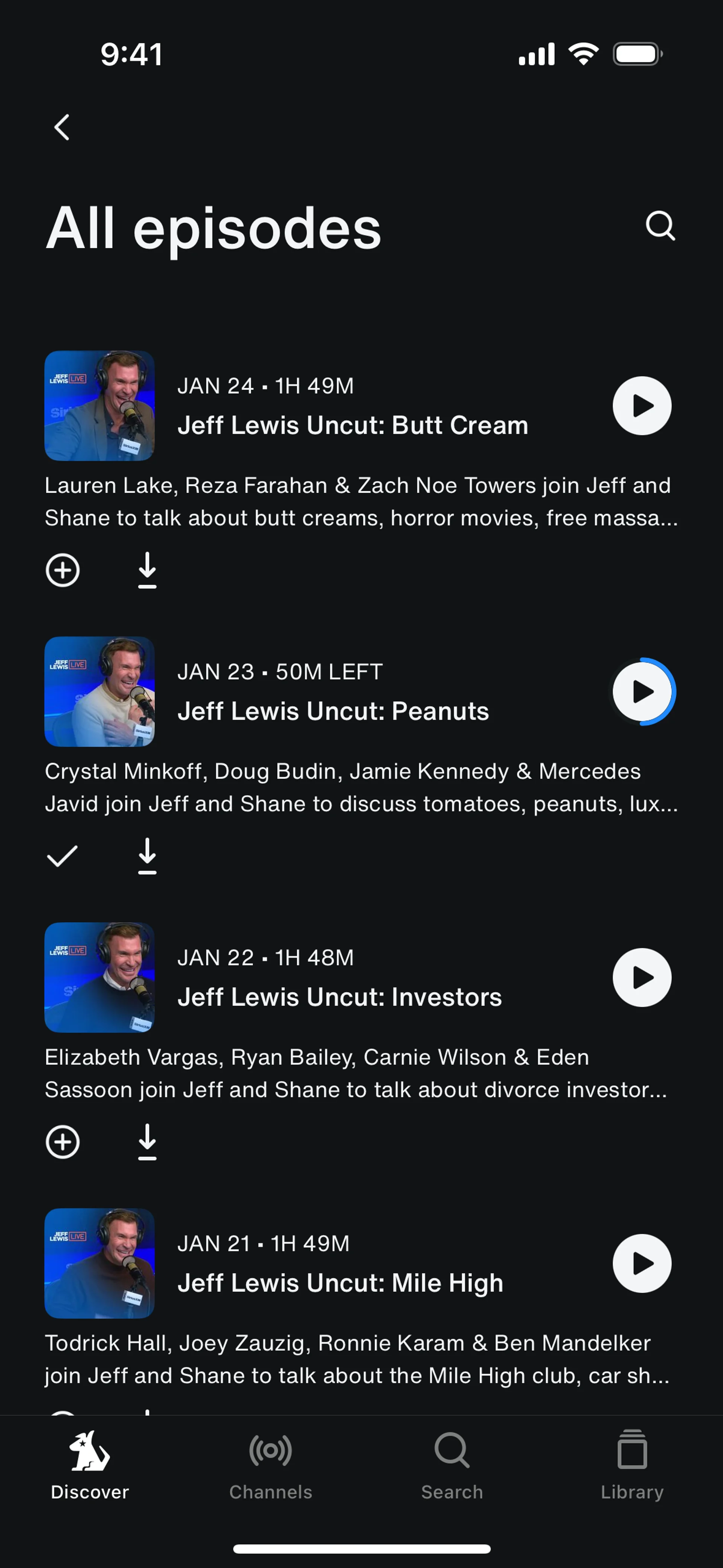Go back using the top-left arrow
This screenshot has height=1568, width=723.
click(x=62, y=127)
